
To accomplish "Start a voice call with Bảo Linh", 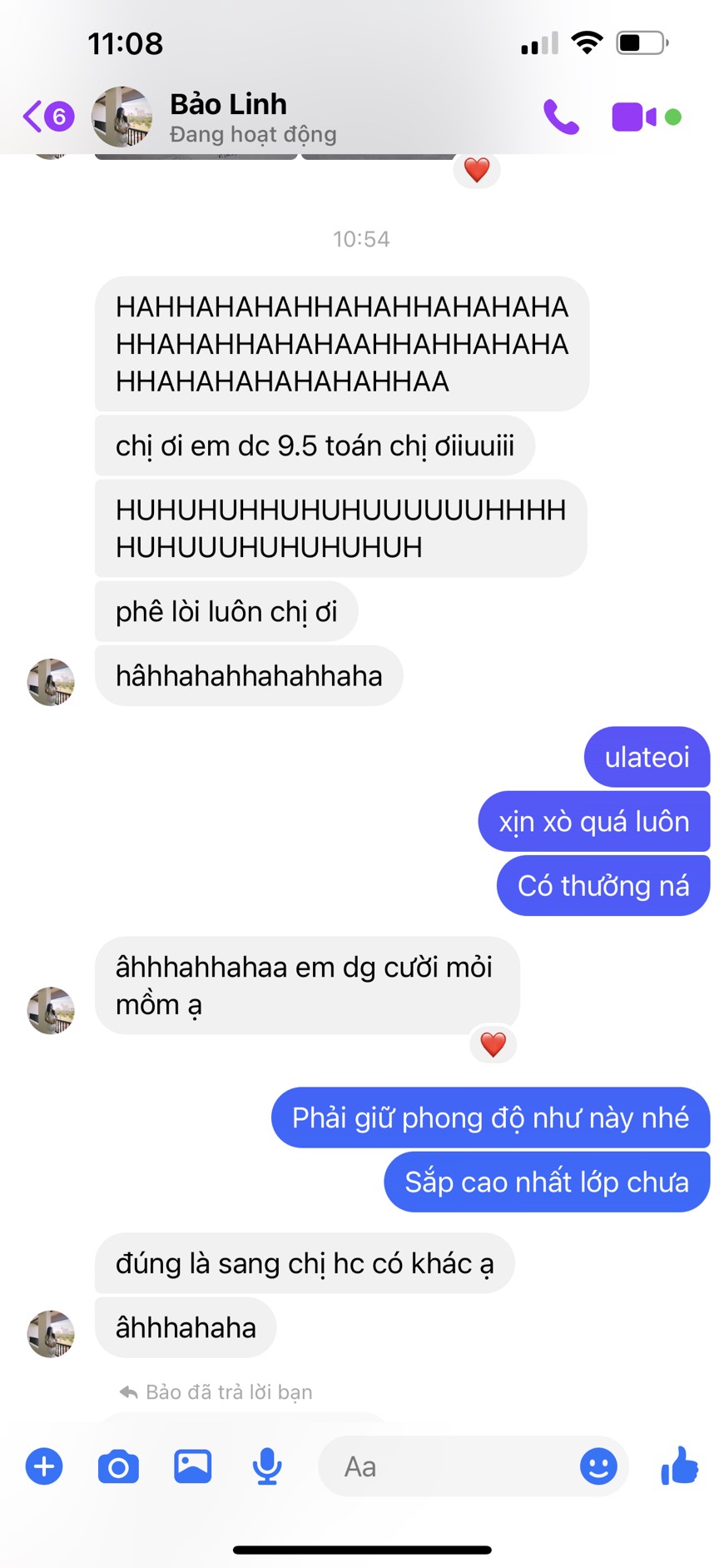I will coord(561,117).
